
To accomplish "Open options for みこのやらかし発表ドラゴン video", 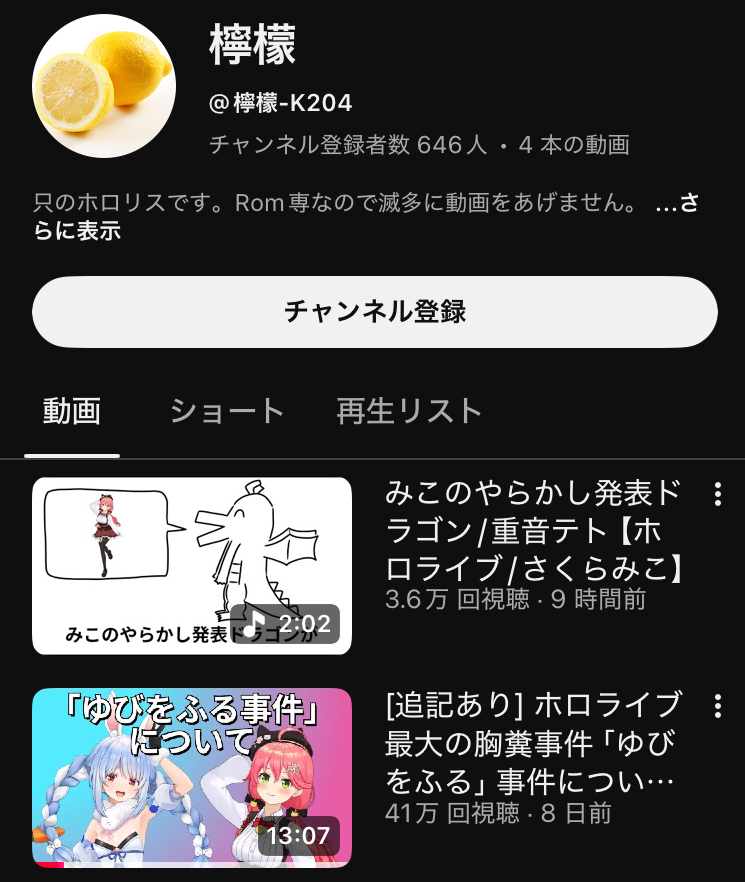I will point(717,494).
